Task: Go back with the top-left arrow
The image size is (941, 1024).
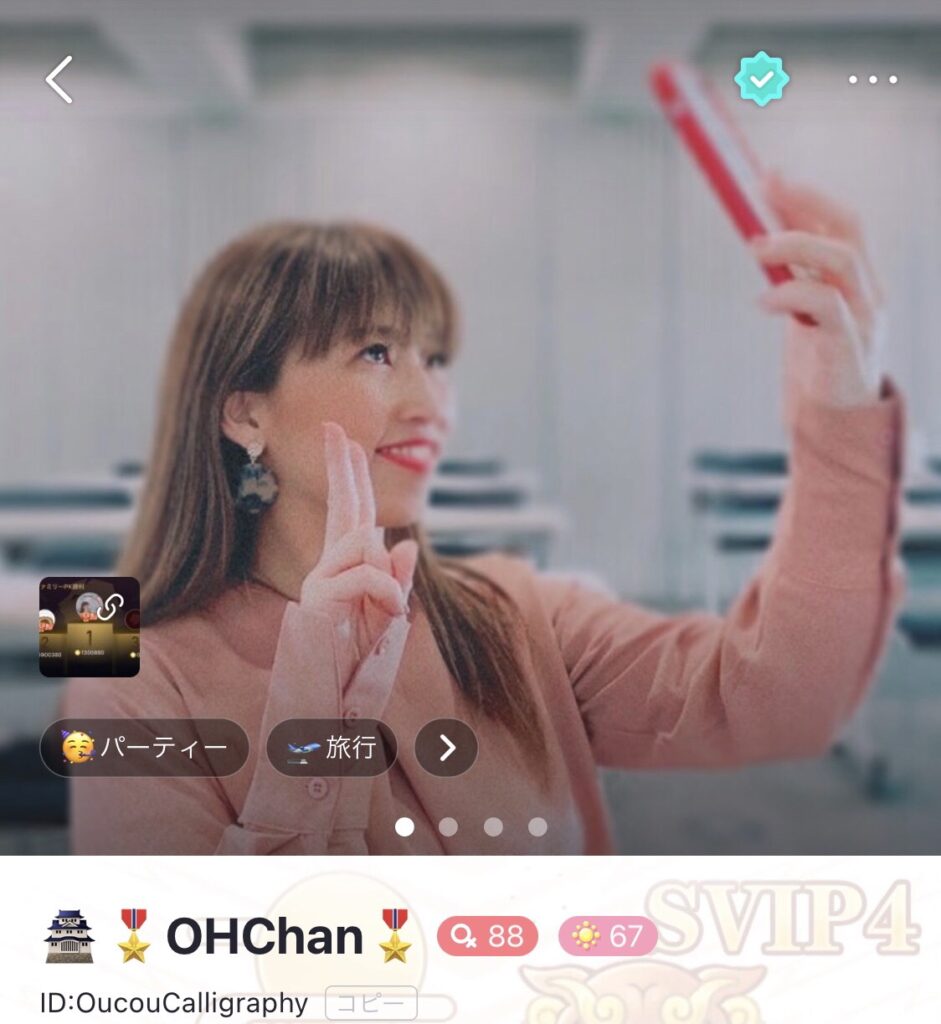Action: 59,79
